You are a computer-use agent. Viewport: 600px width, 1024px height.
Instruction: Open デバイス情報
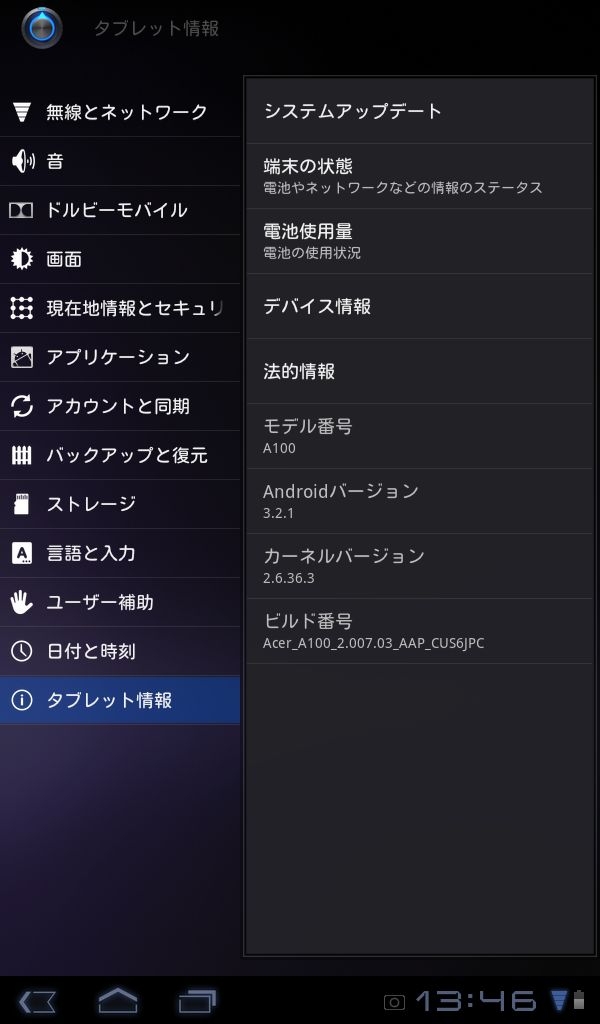[420, 306]
